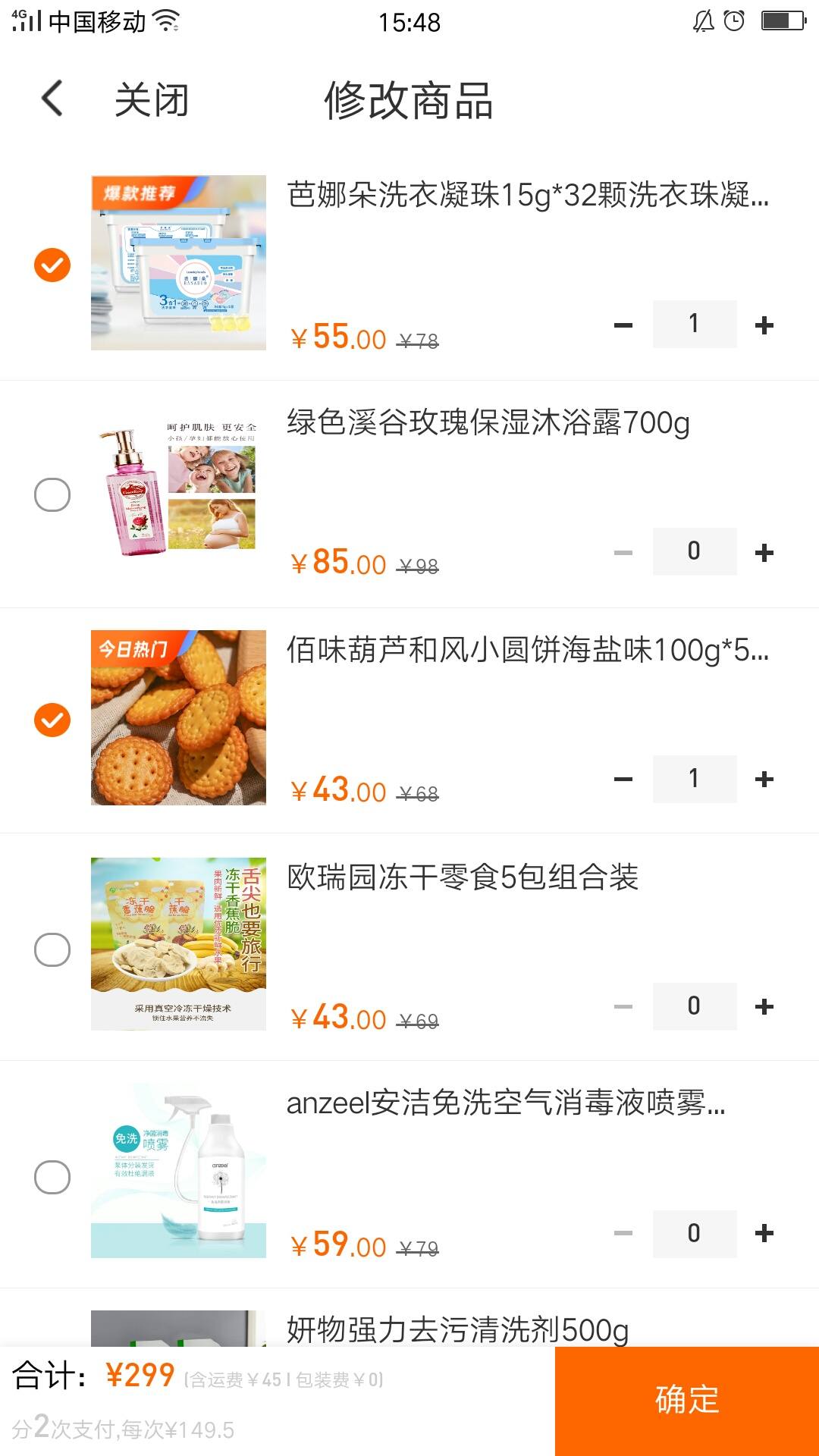This screenshot has height=1456, width=819.
Task: Increase 佰味葫芦小圆饼 quantity
Action: (x=764, y=779)
